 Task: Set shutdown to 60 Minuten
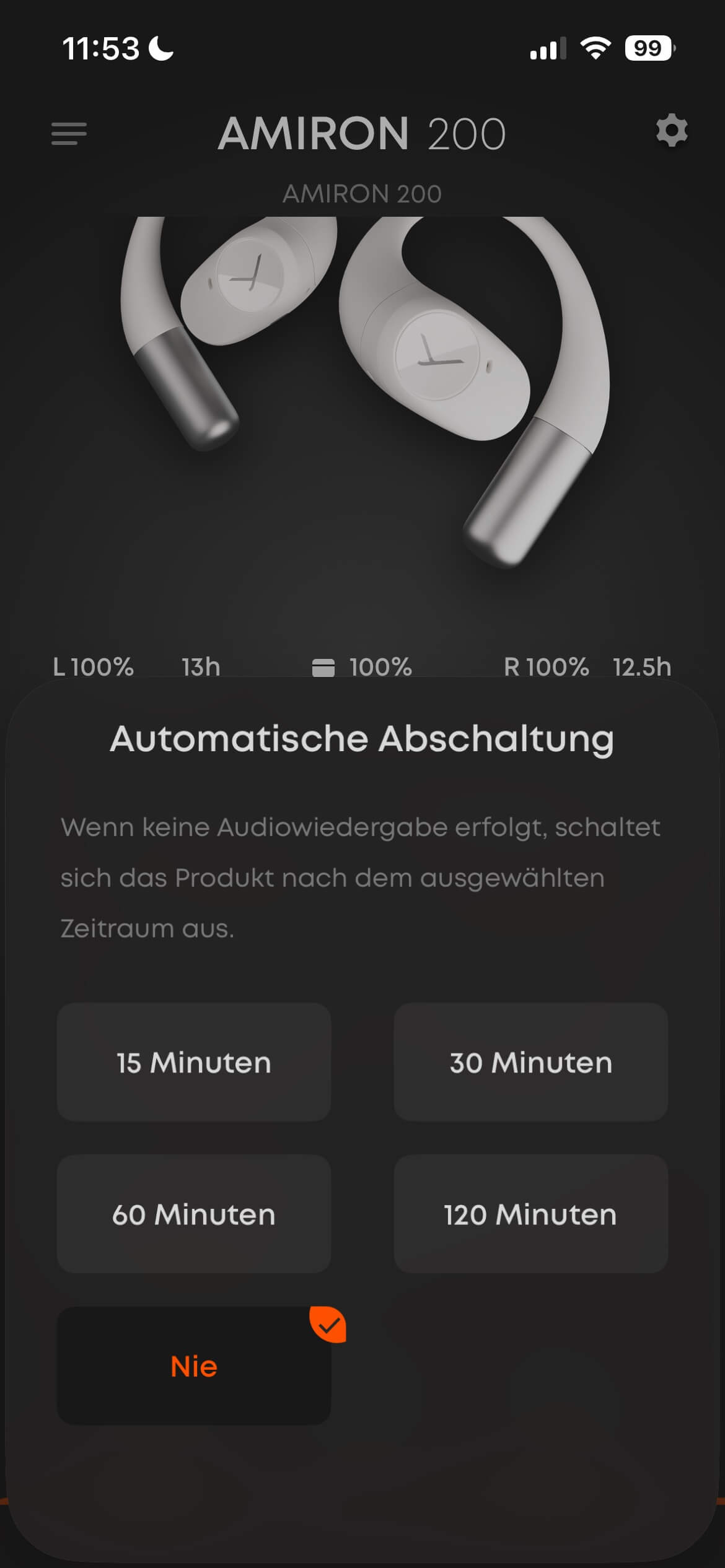click(193, 1214)
